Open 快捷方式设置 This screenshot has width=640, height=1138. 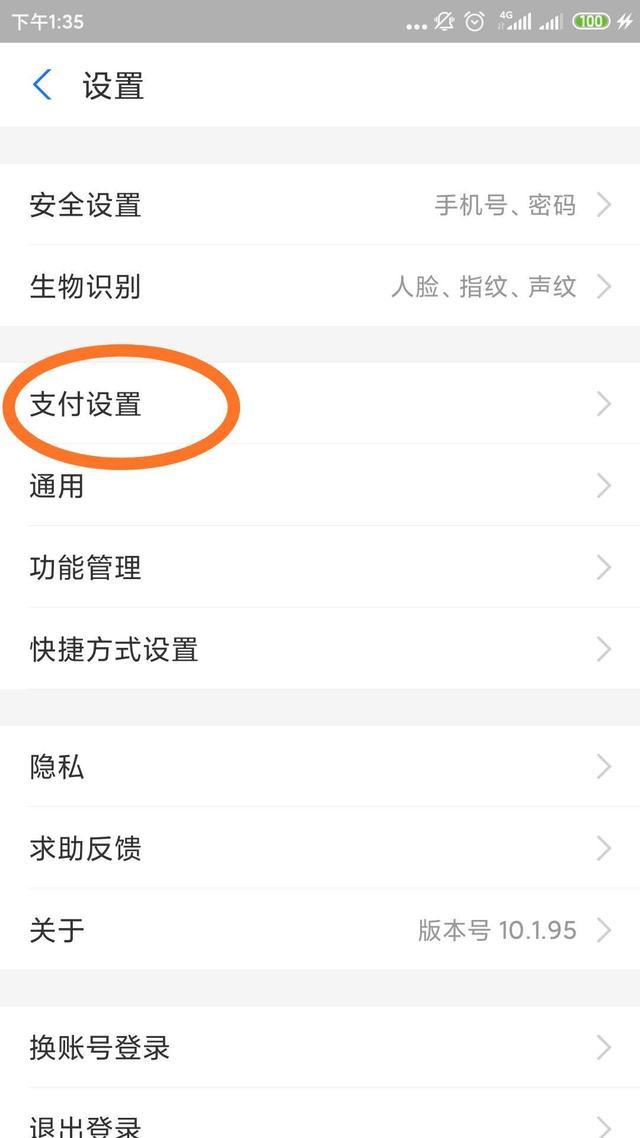(x=320, y=648)
